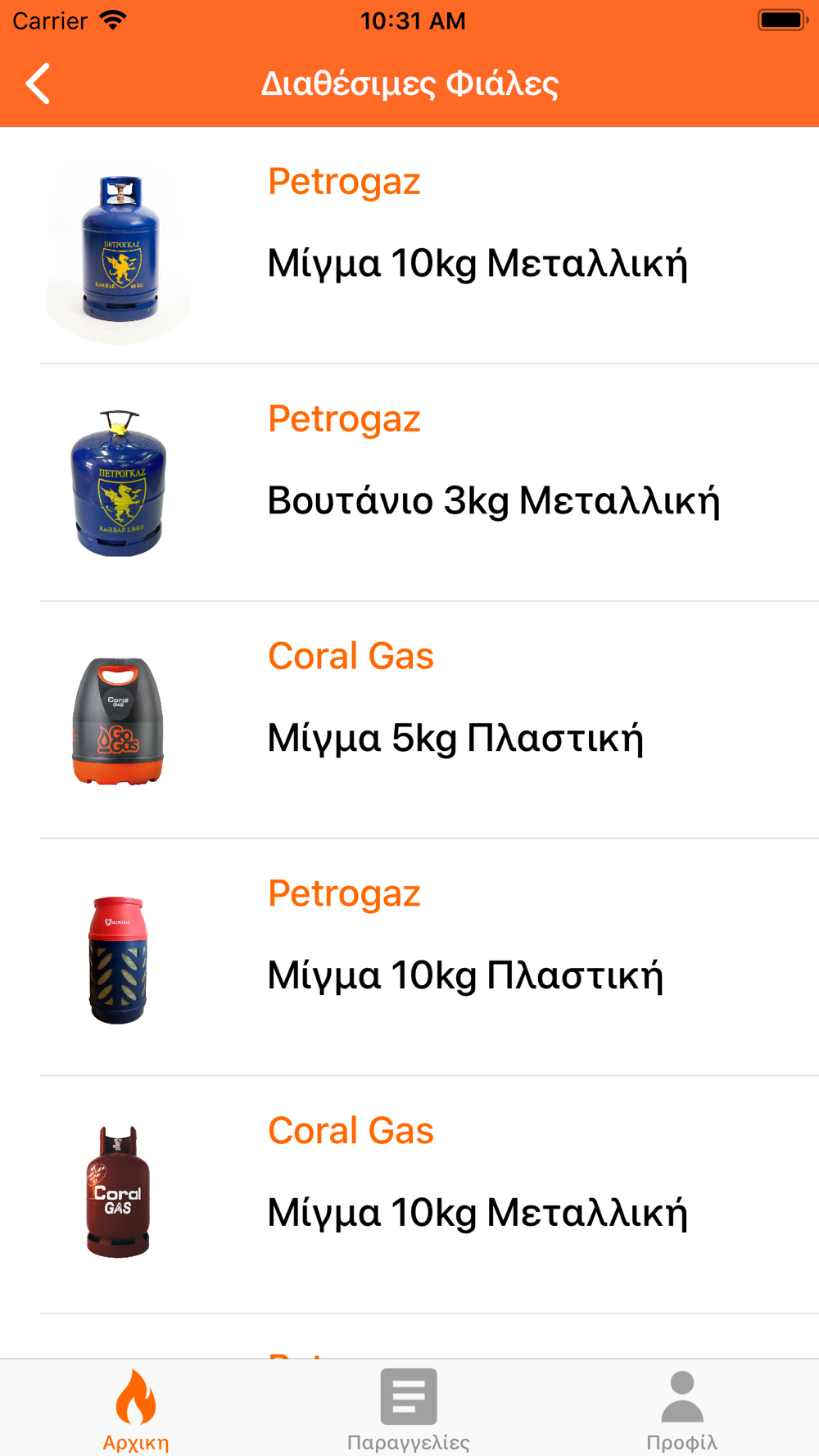Switch to the Παραγγελίες tab

(409, 1409)
